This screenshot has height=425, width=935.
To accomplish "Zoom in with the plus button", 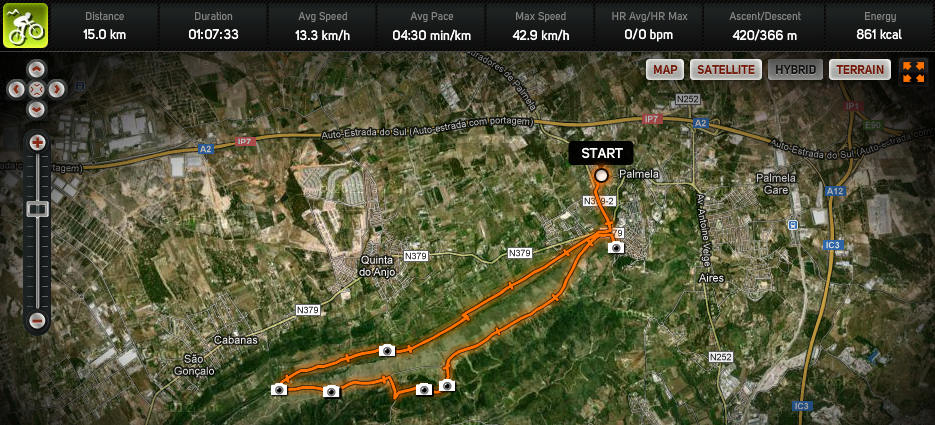I will [x=37, y=143].
